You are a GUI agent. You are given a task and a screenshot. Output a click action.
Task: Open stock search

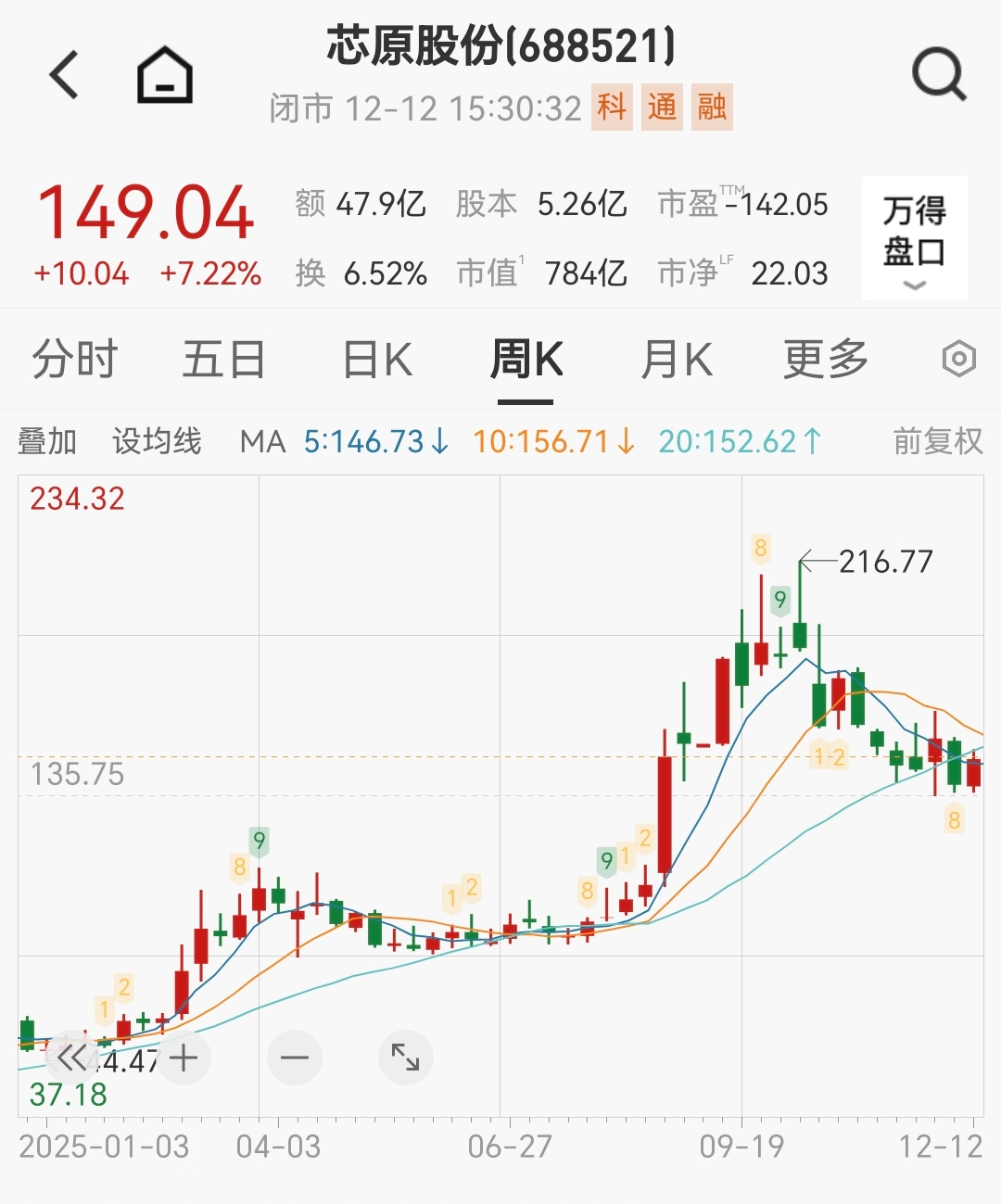click(x=939, y=75)
